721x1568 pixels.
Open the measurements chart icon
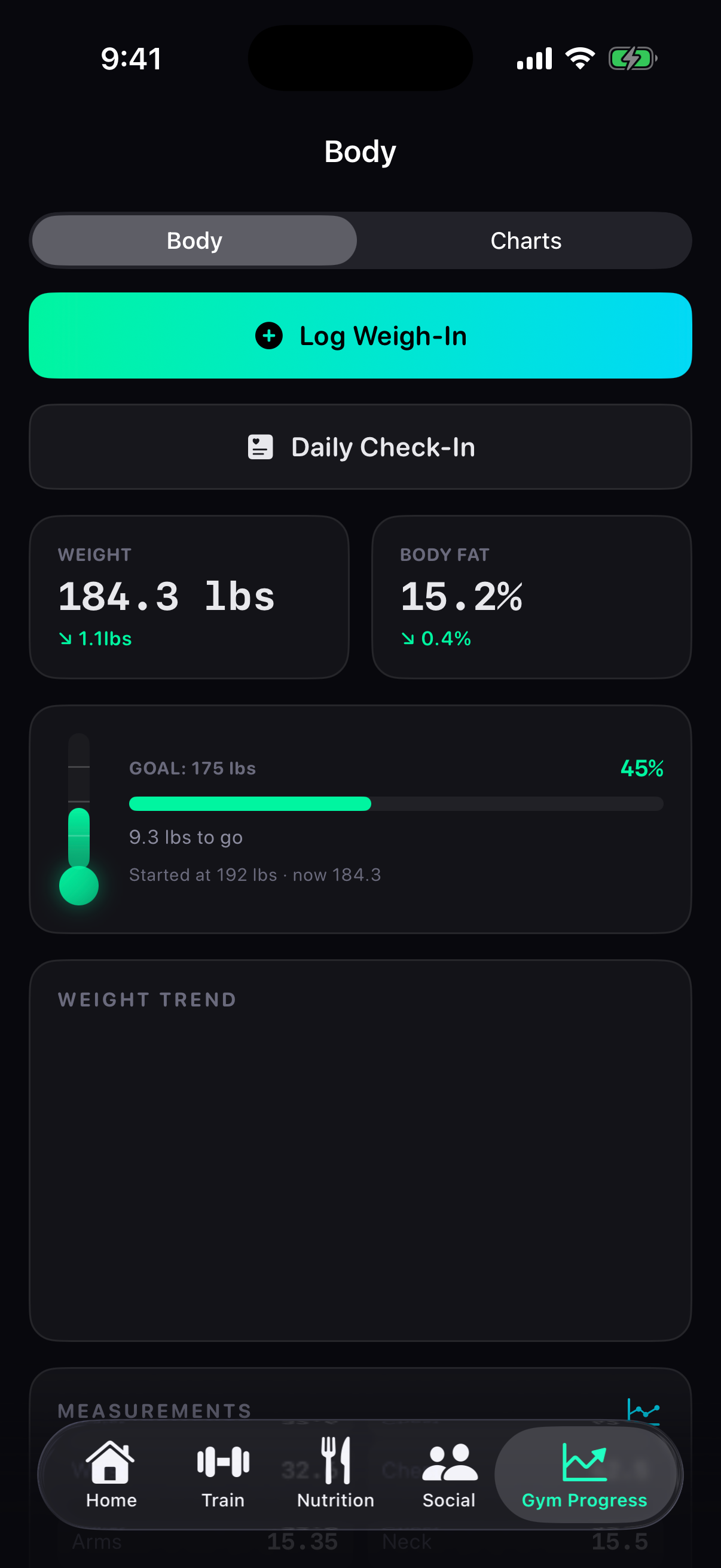[643, 1410]
